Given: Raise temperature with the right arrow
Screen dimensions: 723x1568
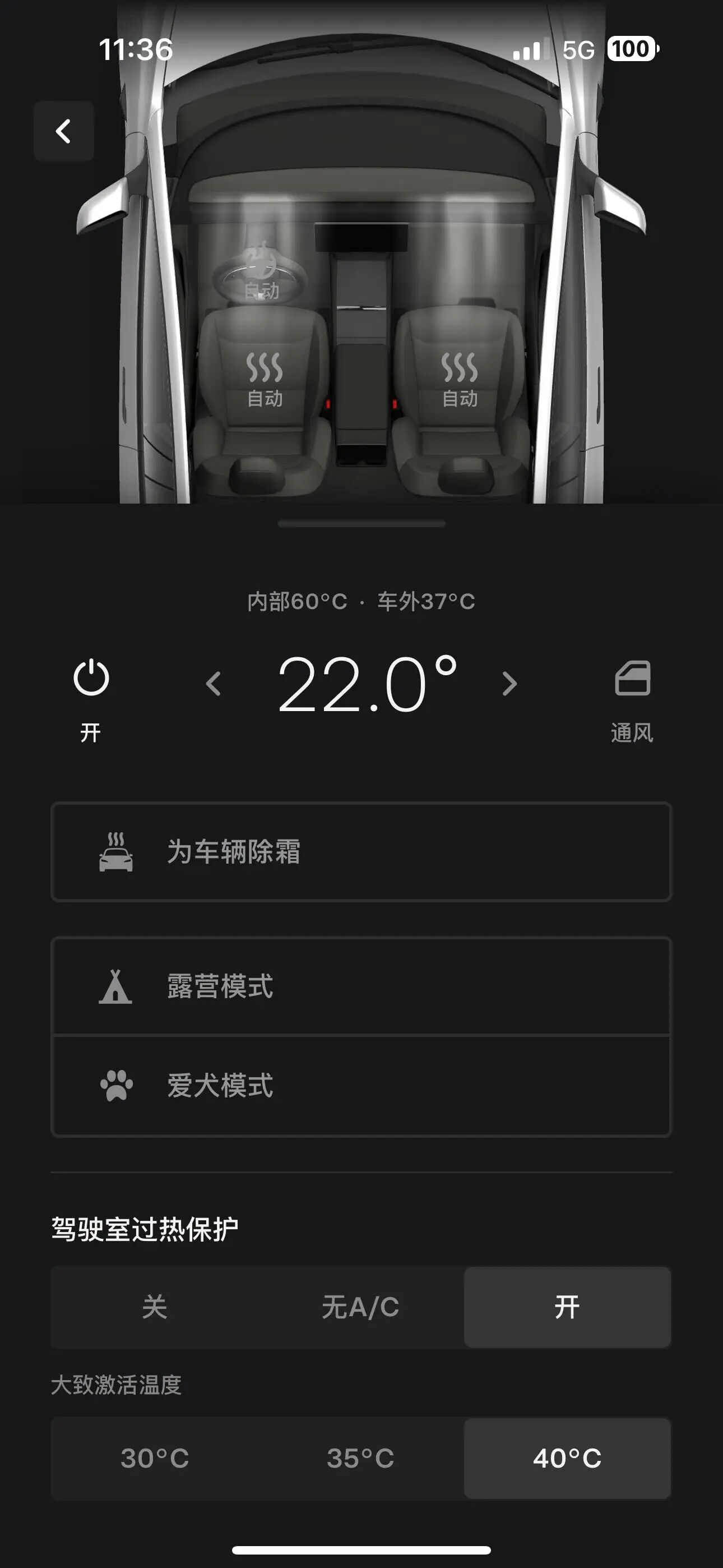Looking at the screenshot, I should tap(509, 684).
